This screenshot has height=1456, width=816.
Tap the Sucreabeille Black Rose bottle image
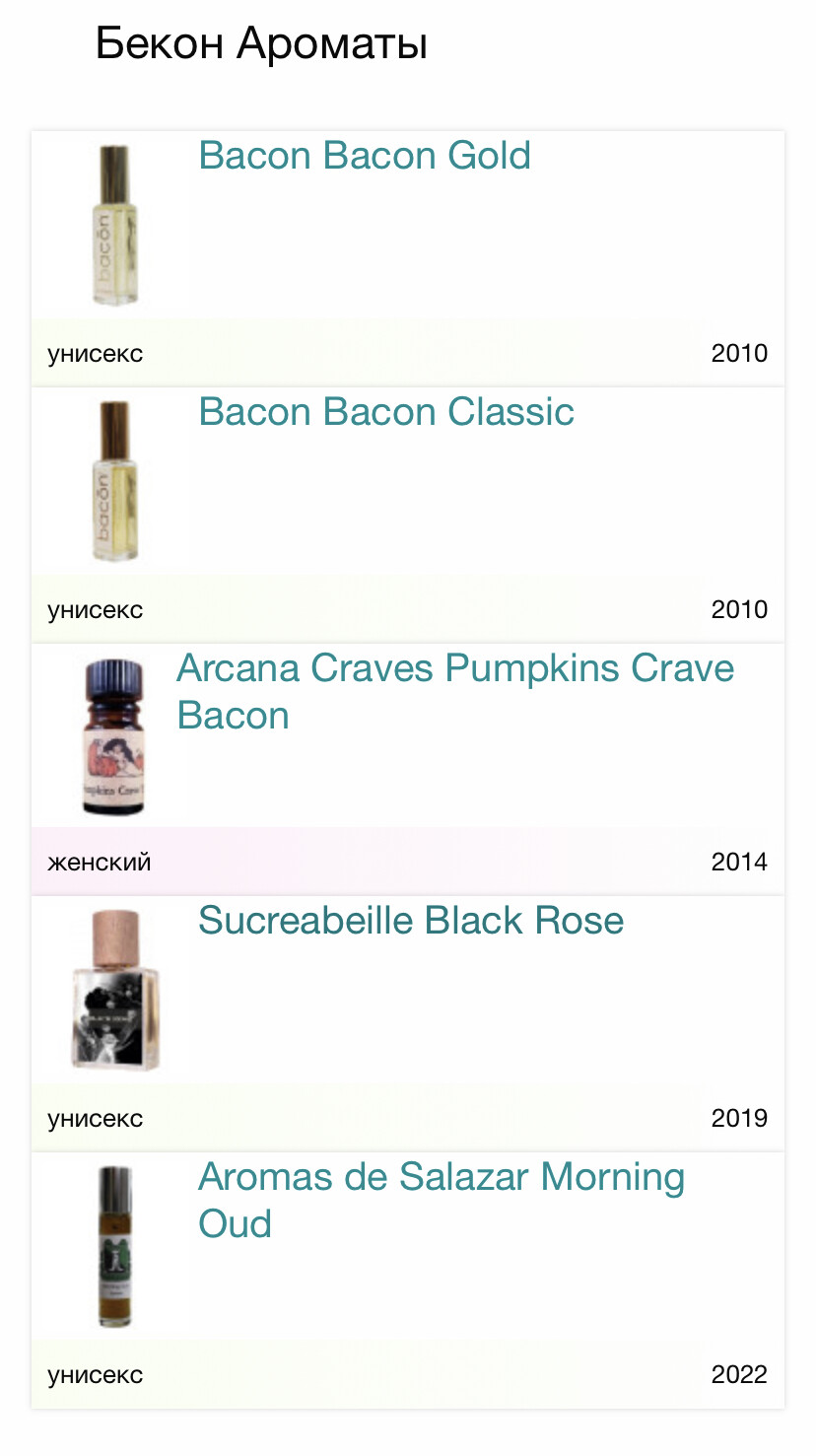click(x=114, y=992)
